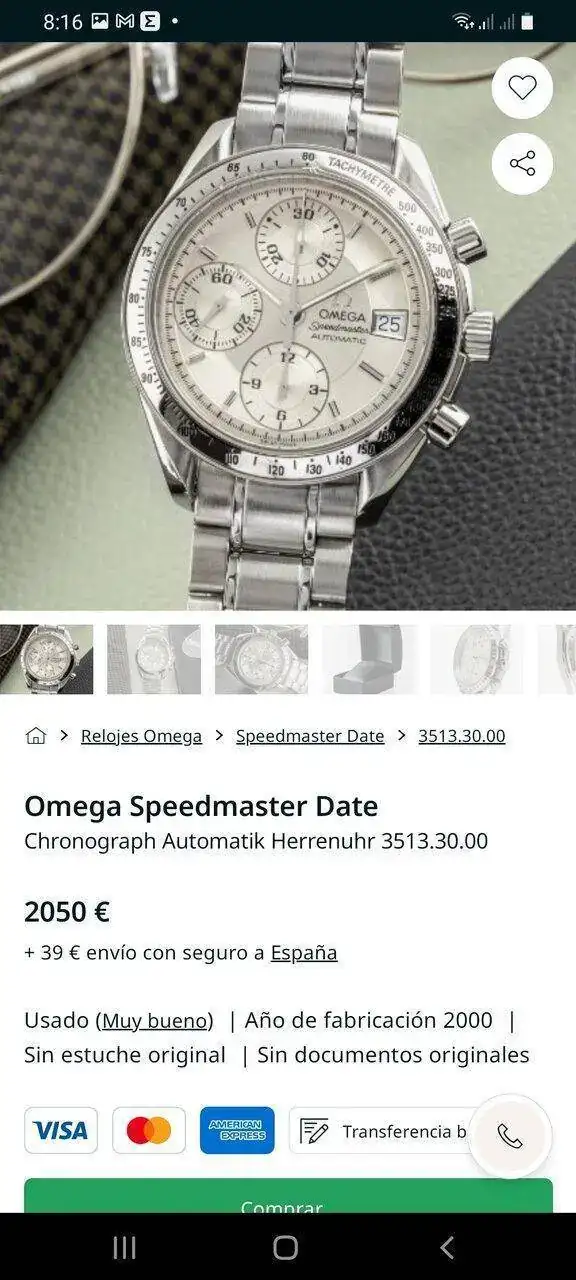Select the third thumbnail in the photo strip
The height and width of the screenshot is (1280, 576).
point(261,659)
